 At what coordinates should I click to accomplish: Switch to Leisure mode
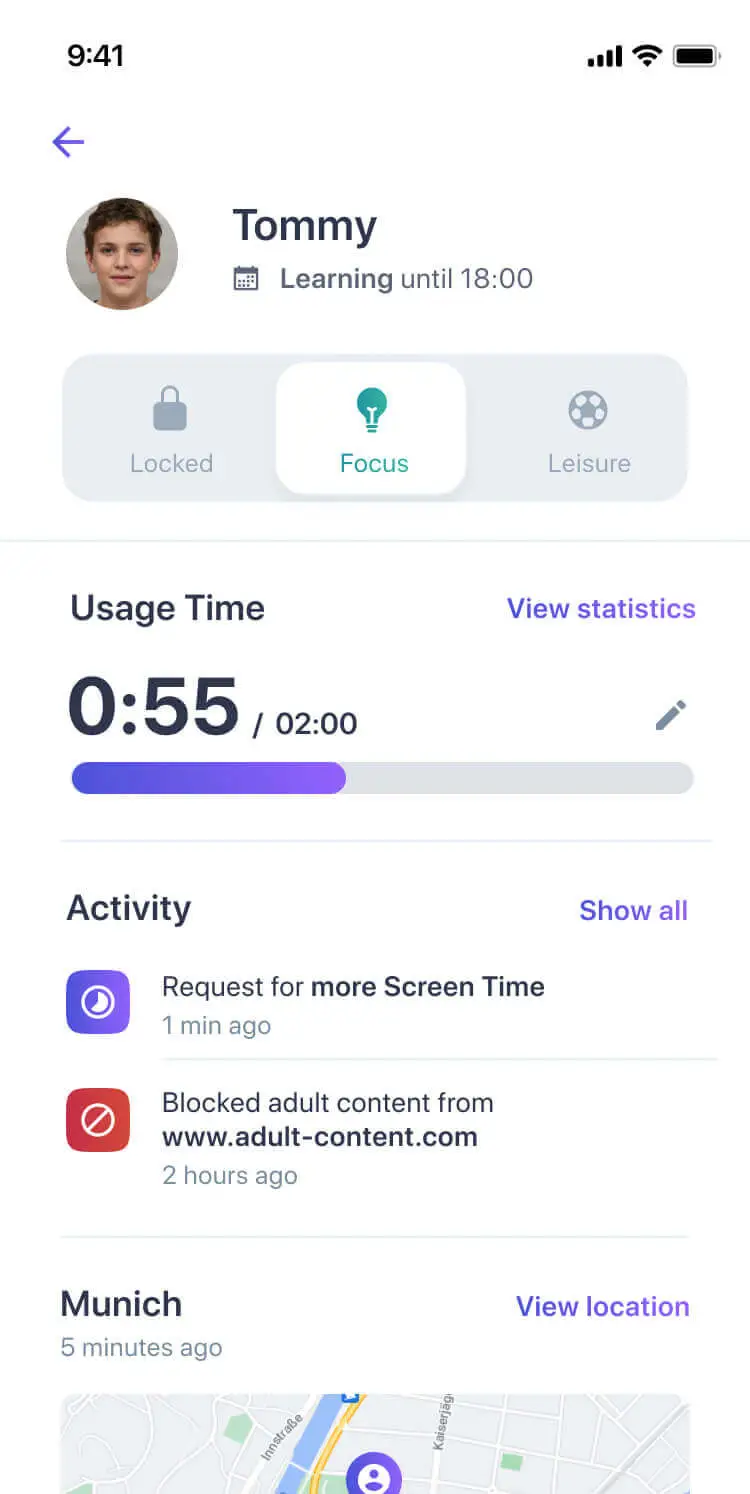[x=588, y=428]
